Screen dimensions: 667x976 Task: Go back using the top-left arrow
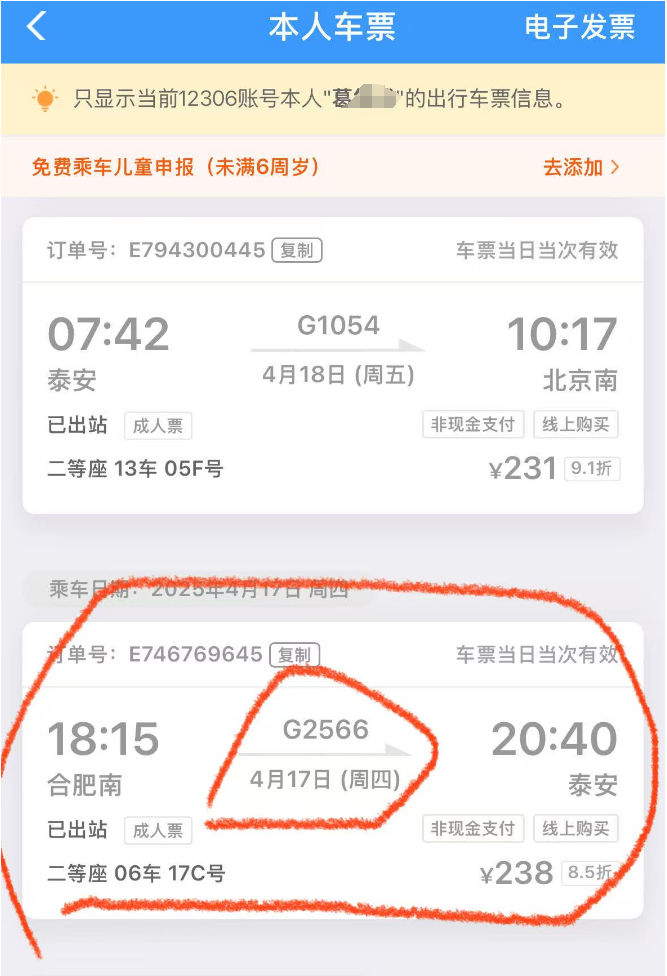point(36,27)
